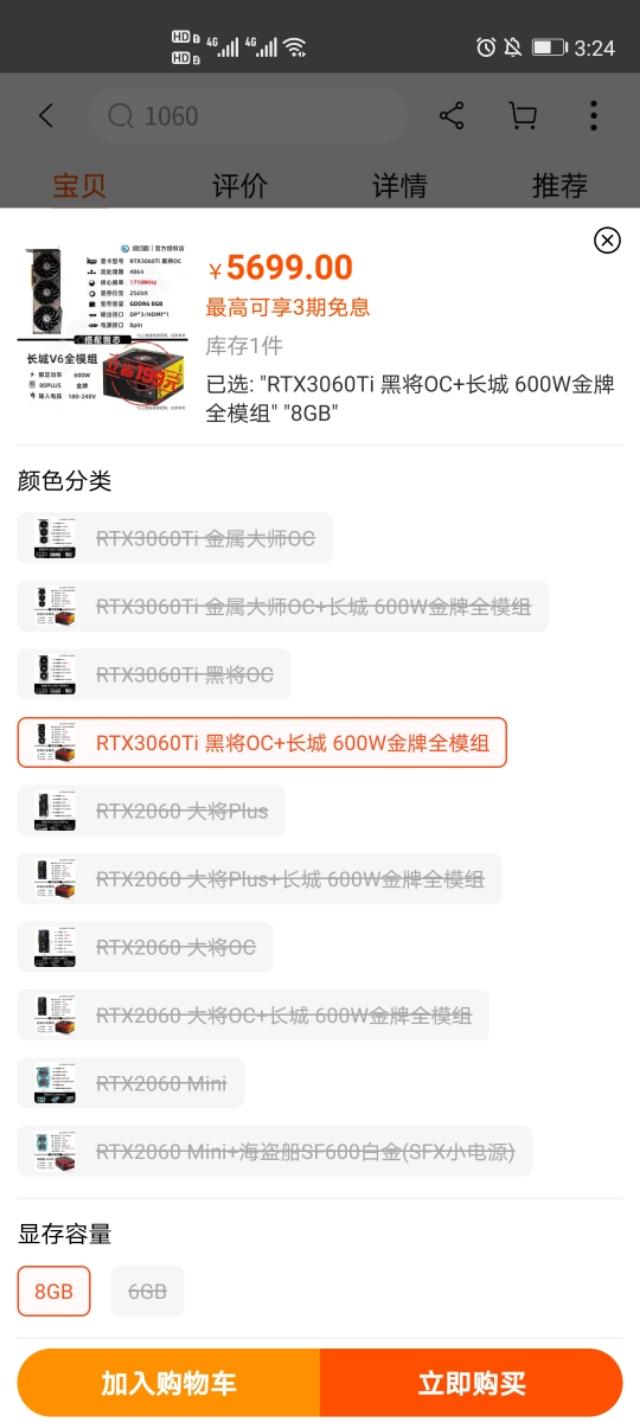640x1422 pixels.
Task: Select the 8GB memory option
Action: point(54,1291)
